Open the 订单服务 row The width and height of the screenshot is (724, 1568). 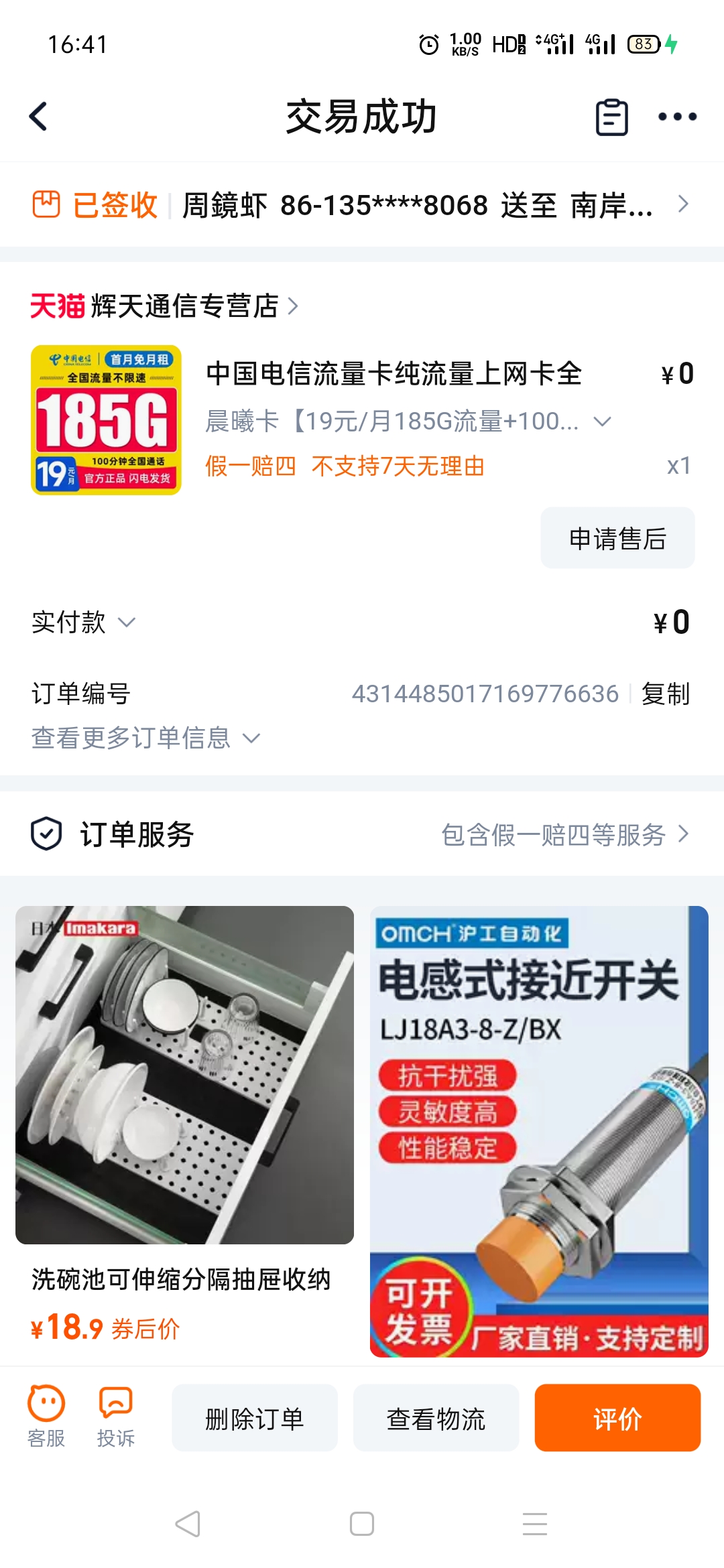(x=362, y=834)
